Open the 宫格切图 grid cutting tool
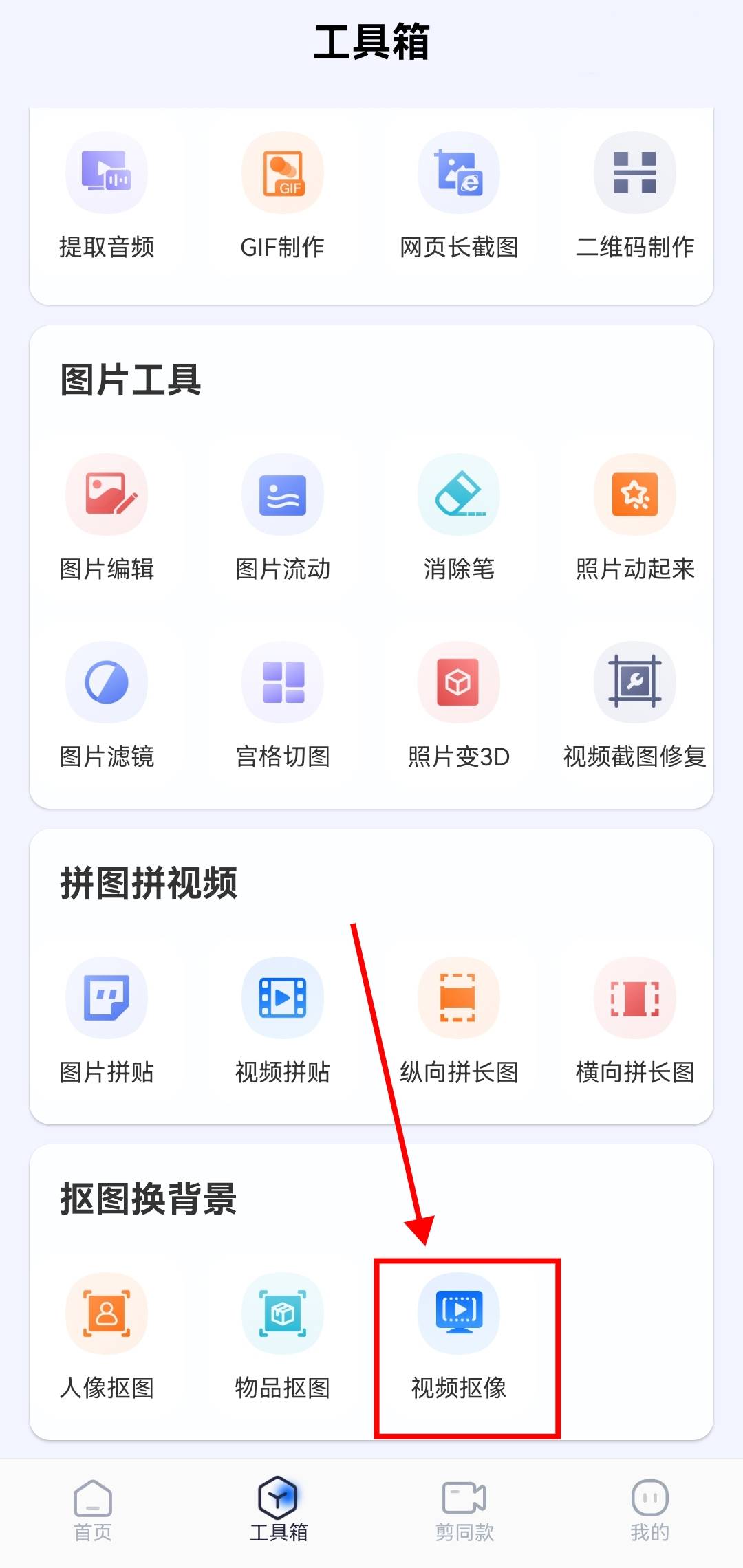This screenshot has width=743, height=1568. (x=282, y=708)
